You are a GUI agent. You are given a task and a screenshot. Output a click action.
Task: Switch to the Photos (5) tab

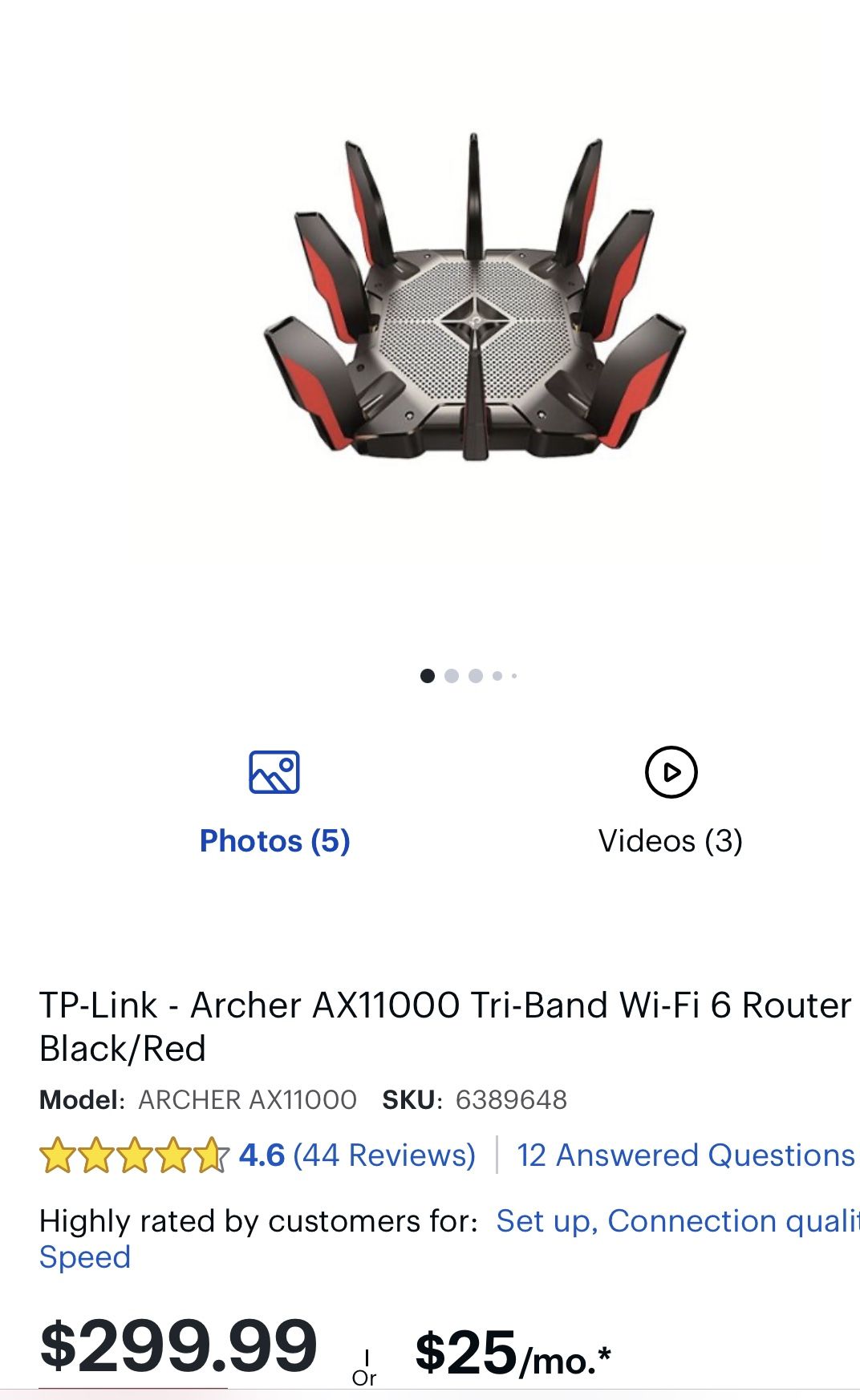click(274, 803)
